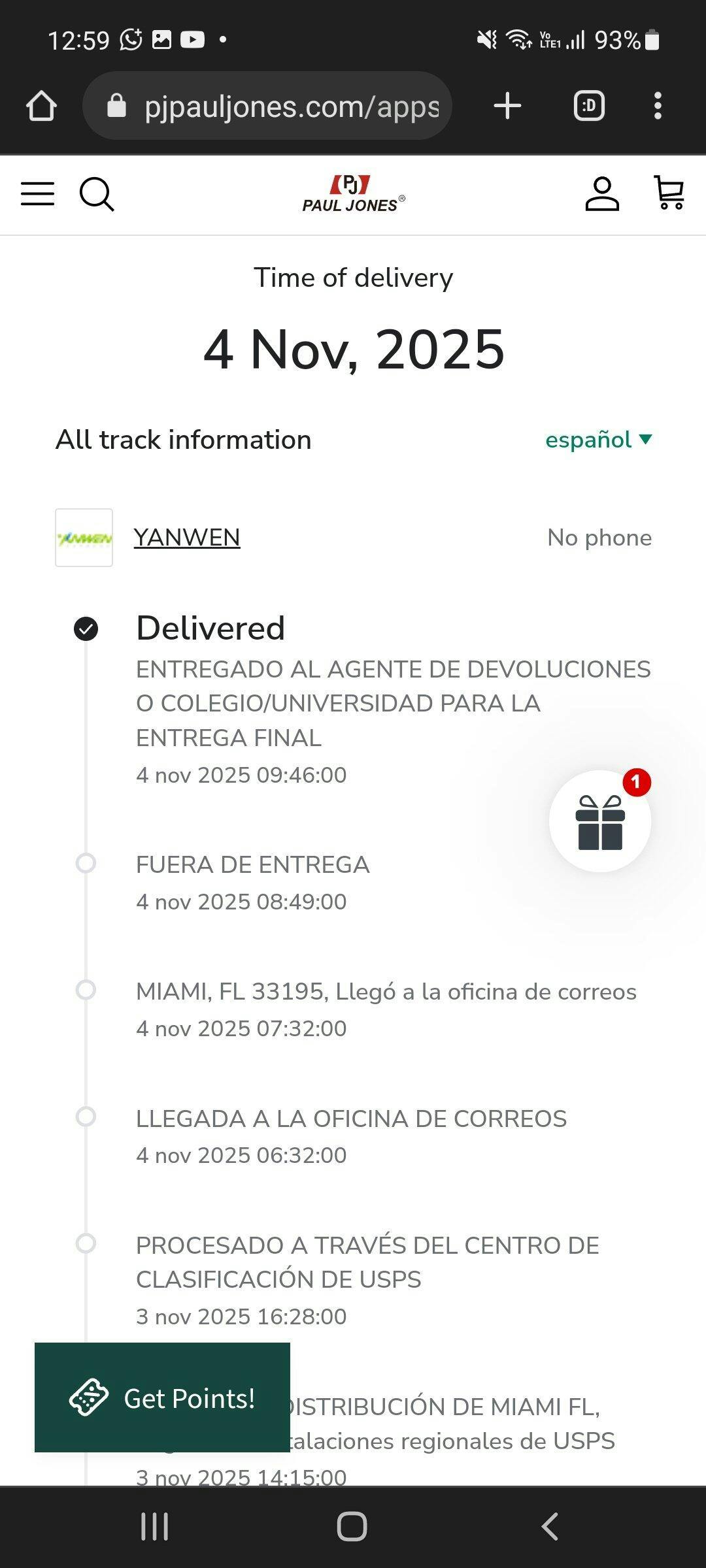Screen dimensions: 706x1568
Task: Search the Paul Jones store
Action: 97,194
